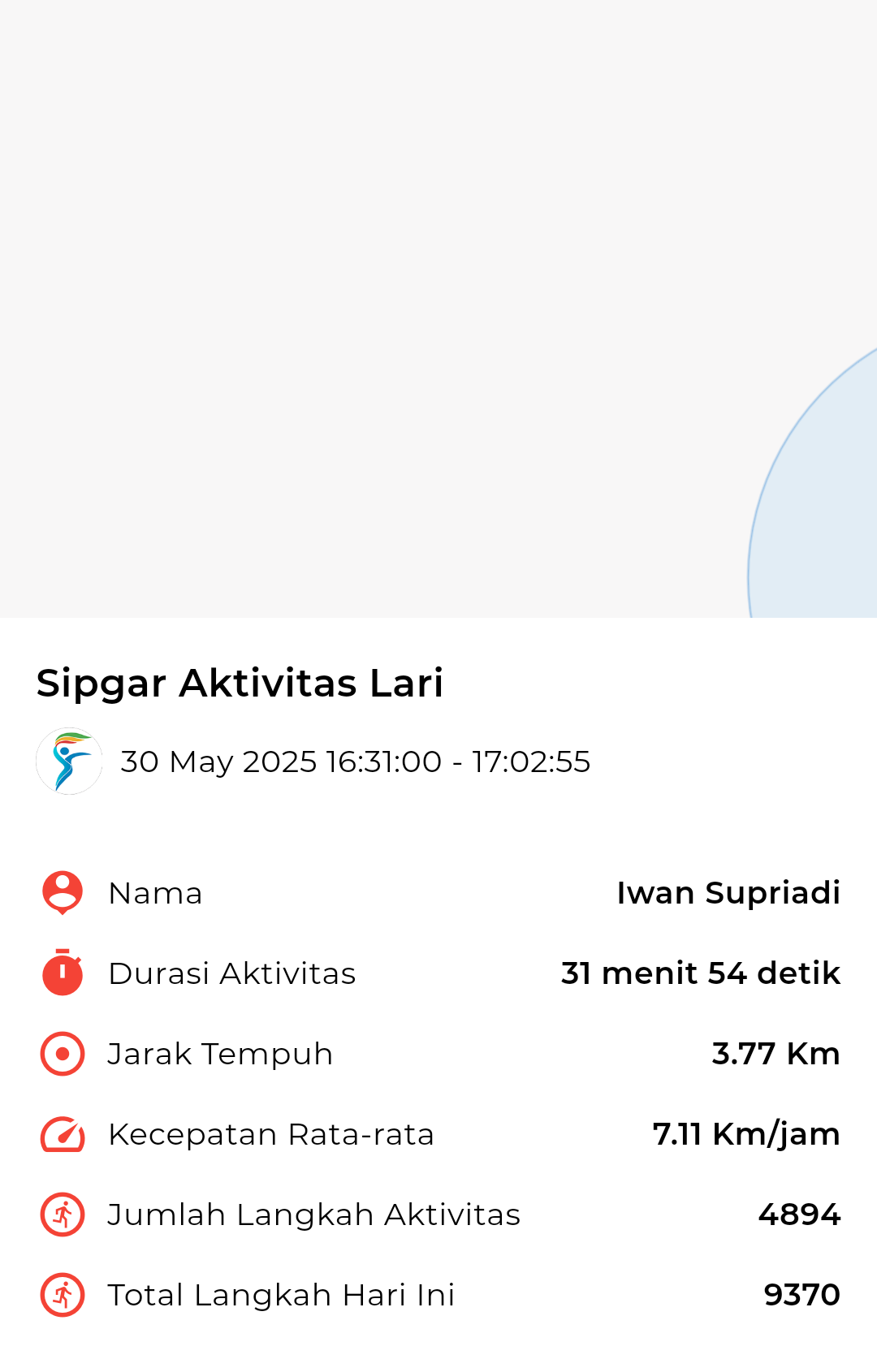Click the activity date and time range
The image size is (877, 1372).
[x=356, y=762]
